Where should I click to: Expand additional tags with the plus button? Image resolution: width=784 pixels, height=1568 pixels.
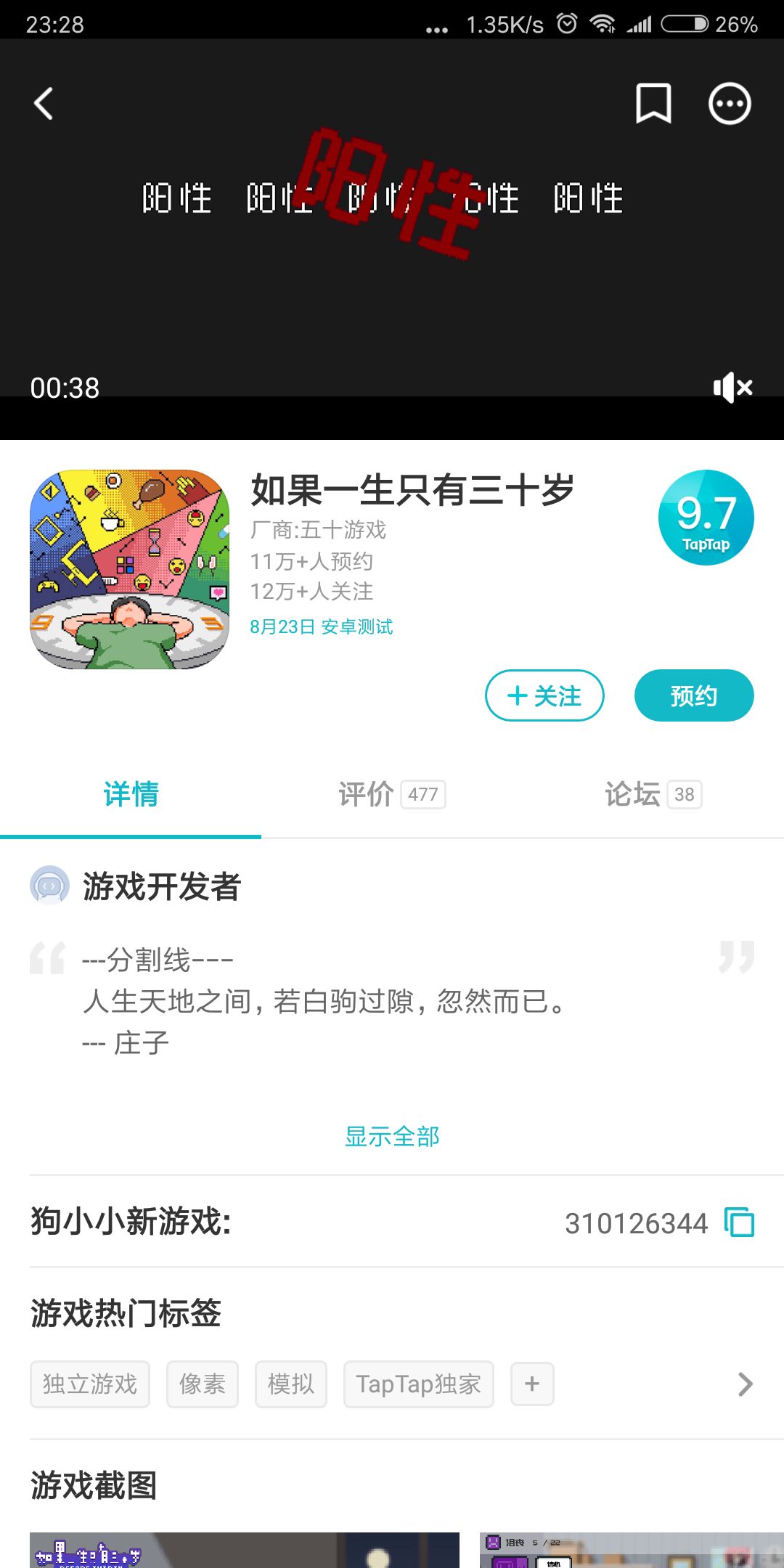tap(532, 1384)
